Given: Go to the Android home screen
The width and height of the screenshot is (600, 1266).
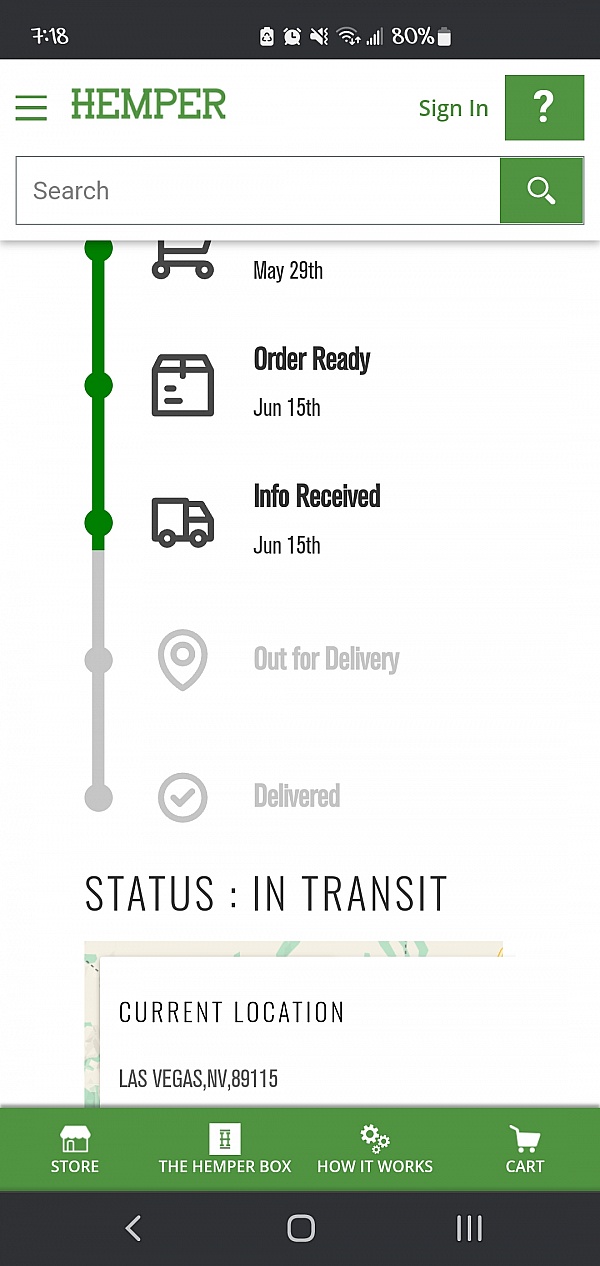Looking at the screenshot, I should (x=300, y=1228).
